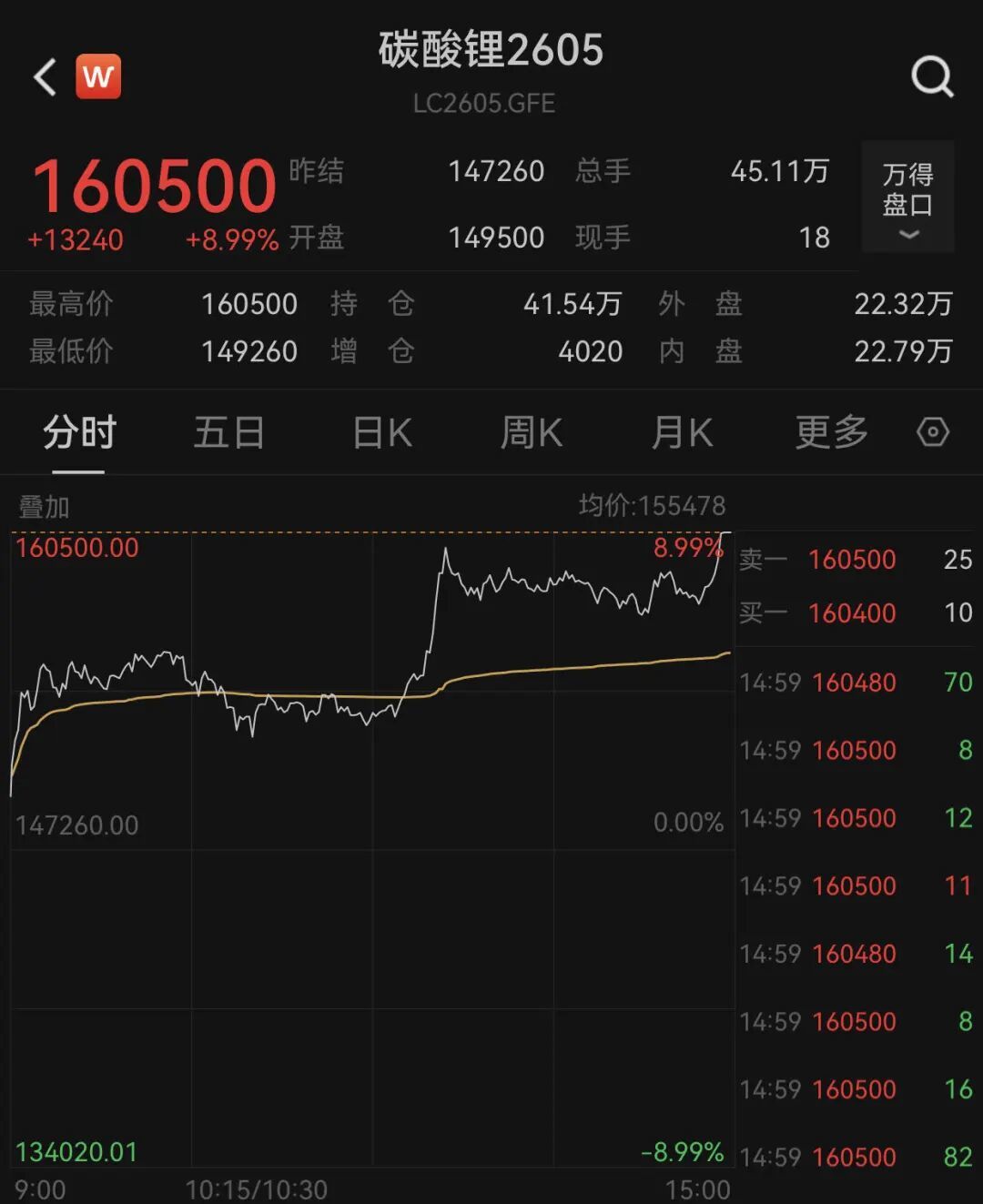Select the 分时 chart tab
Image resolution: width=983 pixels, height=1204 pixels.
coord(79,433)
